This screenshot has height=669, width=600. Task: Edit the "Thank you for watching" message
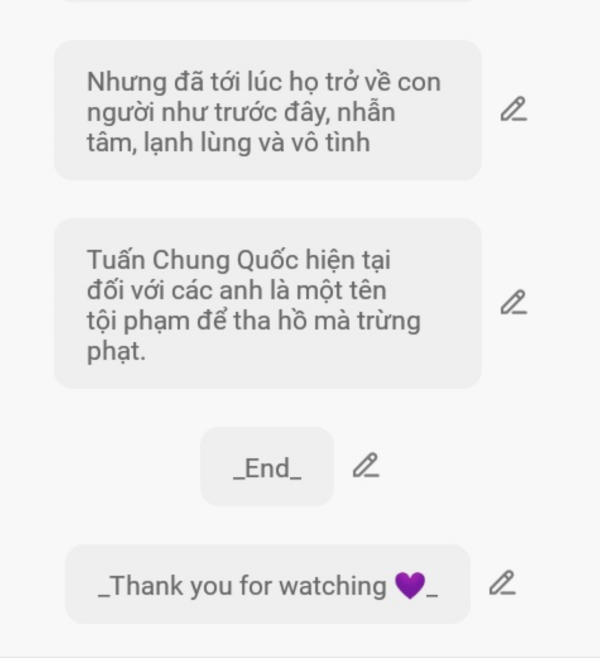click(x=501, y=583)
